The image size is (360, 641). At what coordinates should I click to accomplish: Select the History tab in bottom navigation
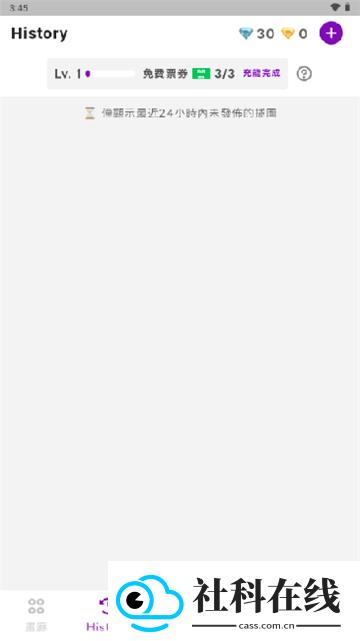[x=97, y=614]
